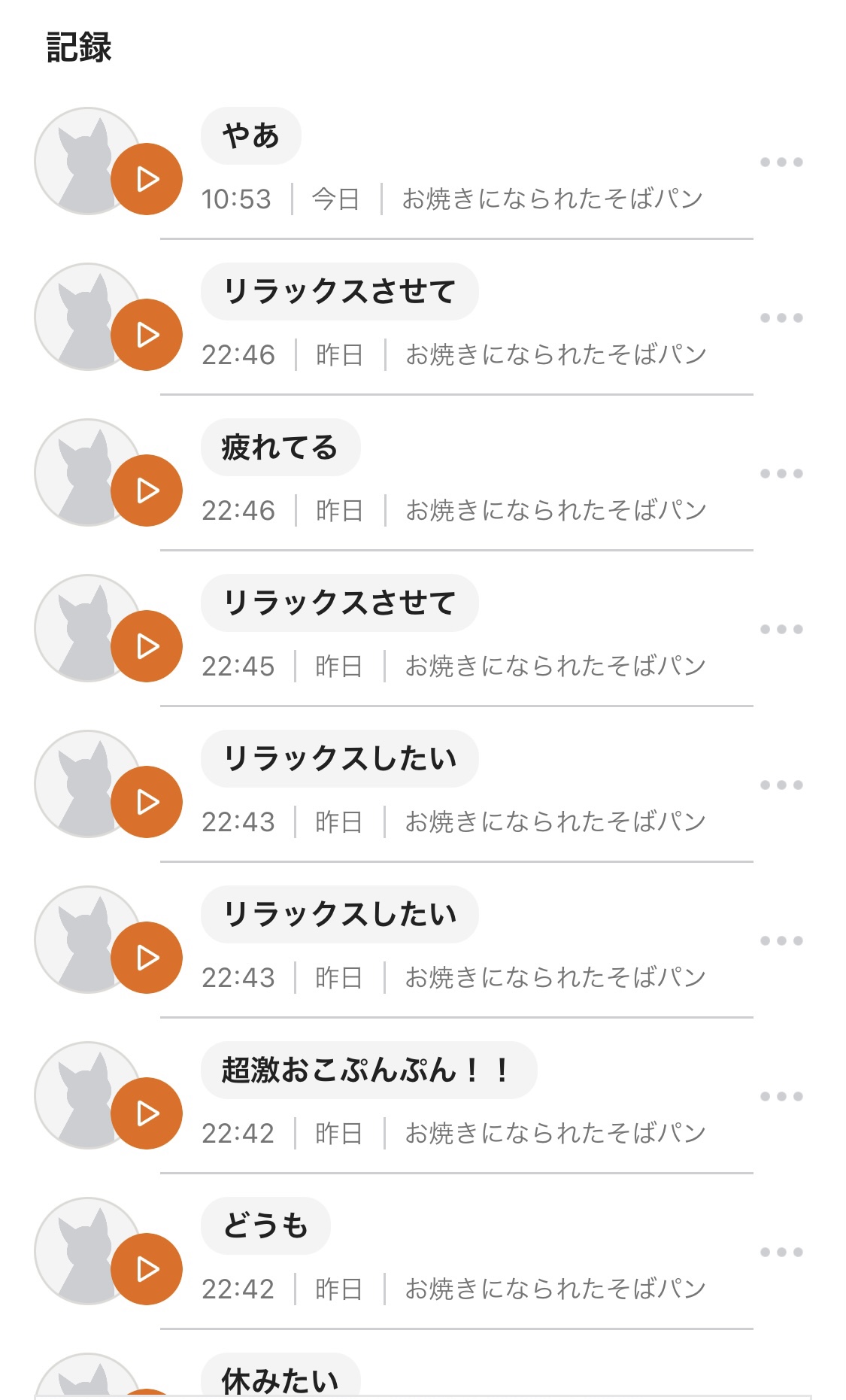Play the 疲れてる recording

coord(147,490)
